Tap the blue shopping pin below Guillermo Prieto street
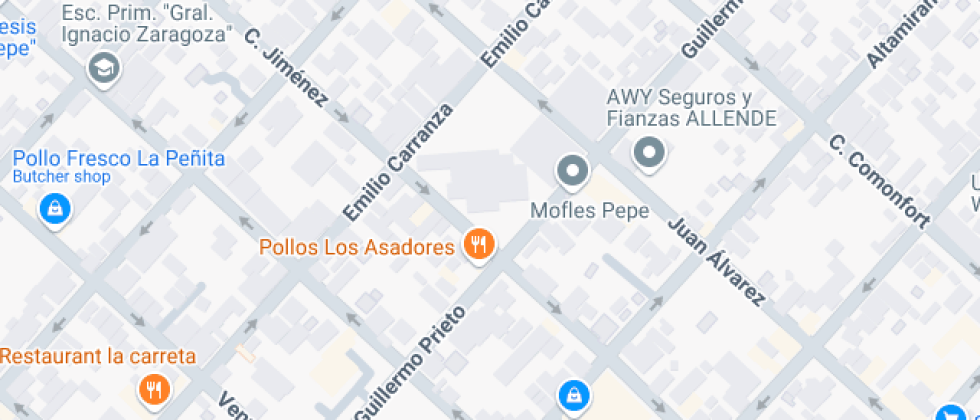The image size is (980, 420). click(x=573, y=395)
